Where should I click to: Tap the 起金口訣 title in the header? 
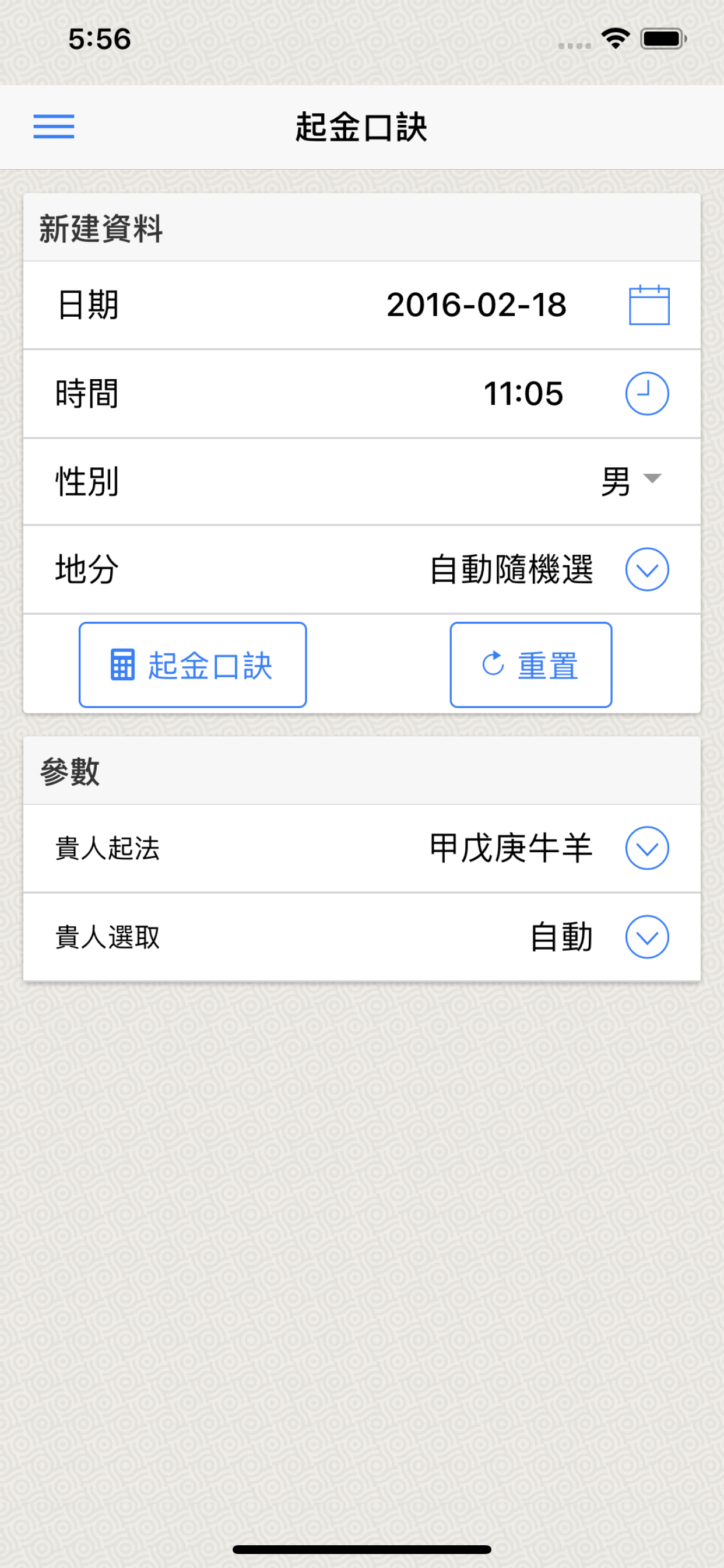[361, 128]
